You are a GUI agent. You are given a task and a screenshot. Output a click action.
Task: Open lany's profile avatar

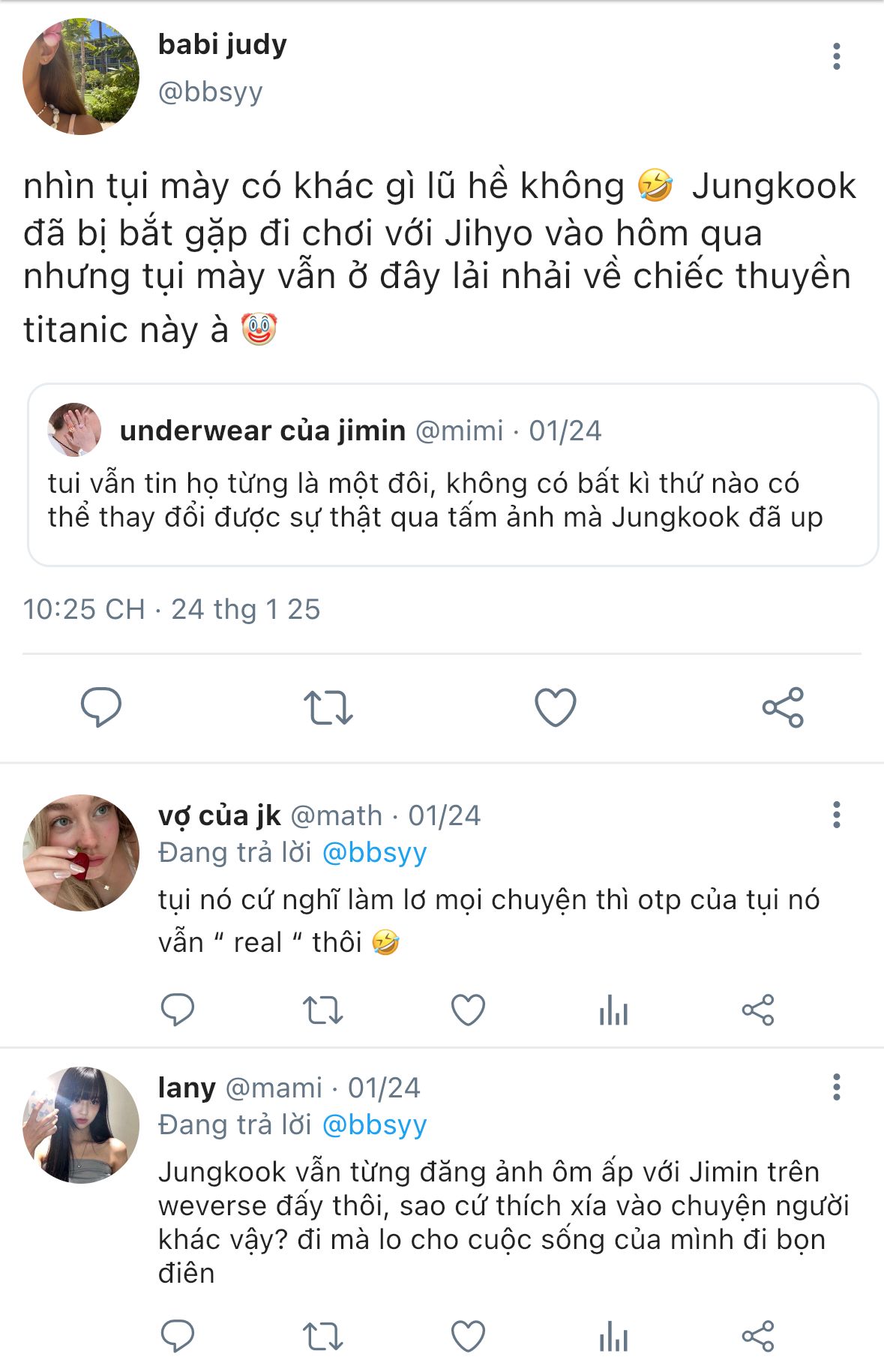(81, 1124)
